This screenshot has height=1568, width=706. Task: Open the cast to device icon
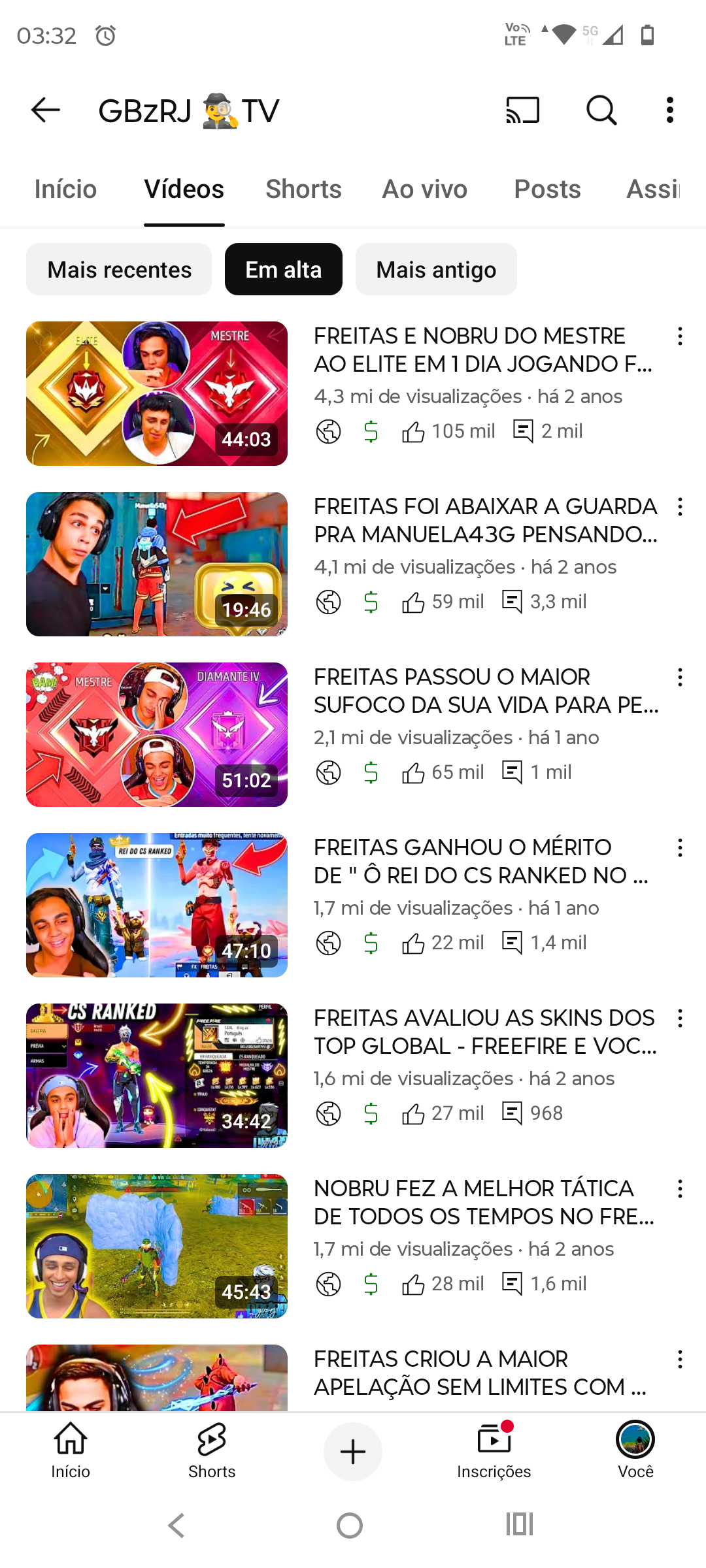coord(522,110)
